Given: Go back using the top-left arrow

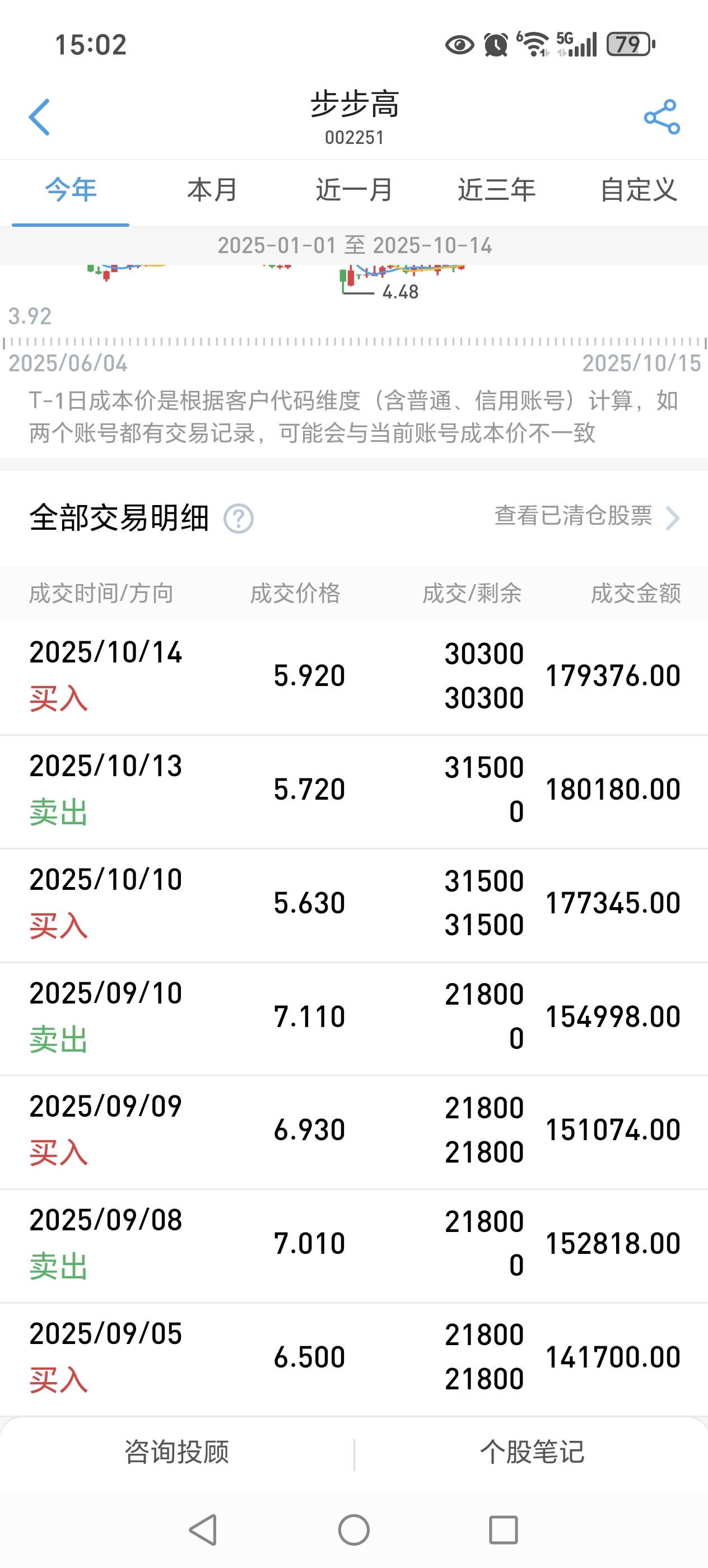Looking at the screenshot, I should pos(39,117).
